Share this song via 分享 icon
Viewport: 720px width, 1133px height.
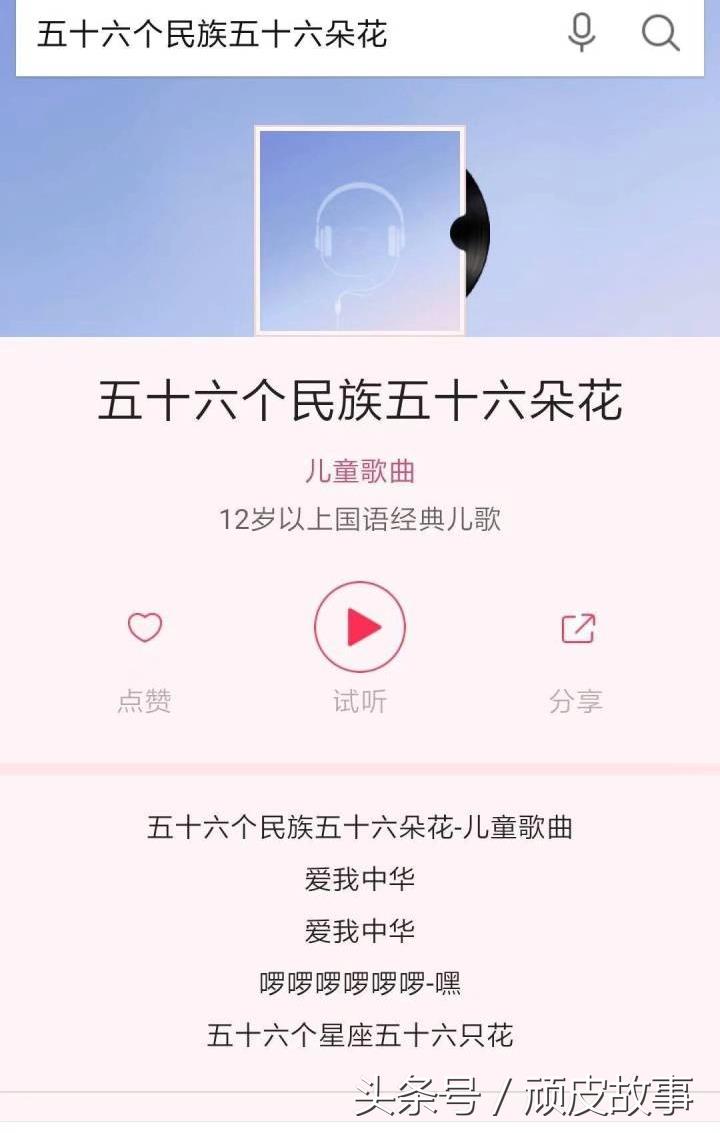tap(577, 629)
